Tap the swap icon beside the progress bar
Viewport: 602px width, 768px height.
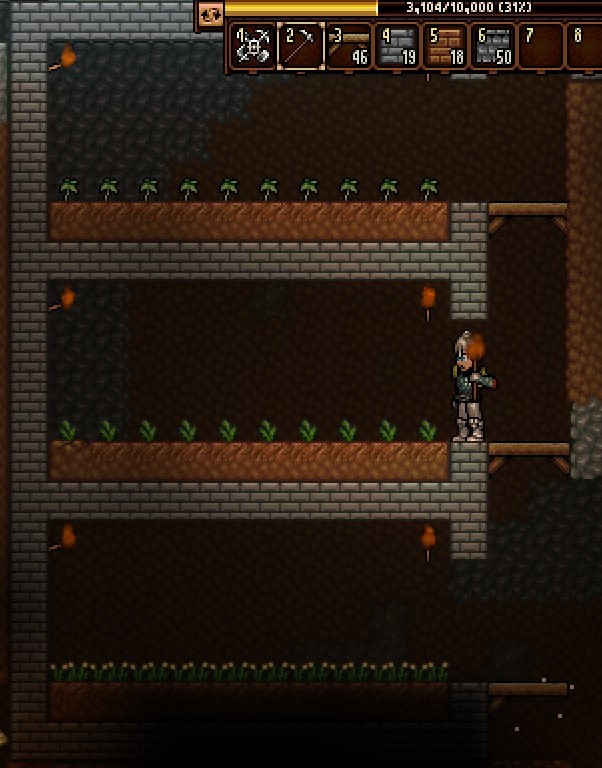(209, 14)
